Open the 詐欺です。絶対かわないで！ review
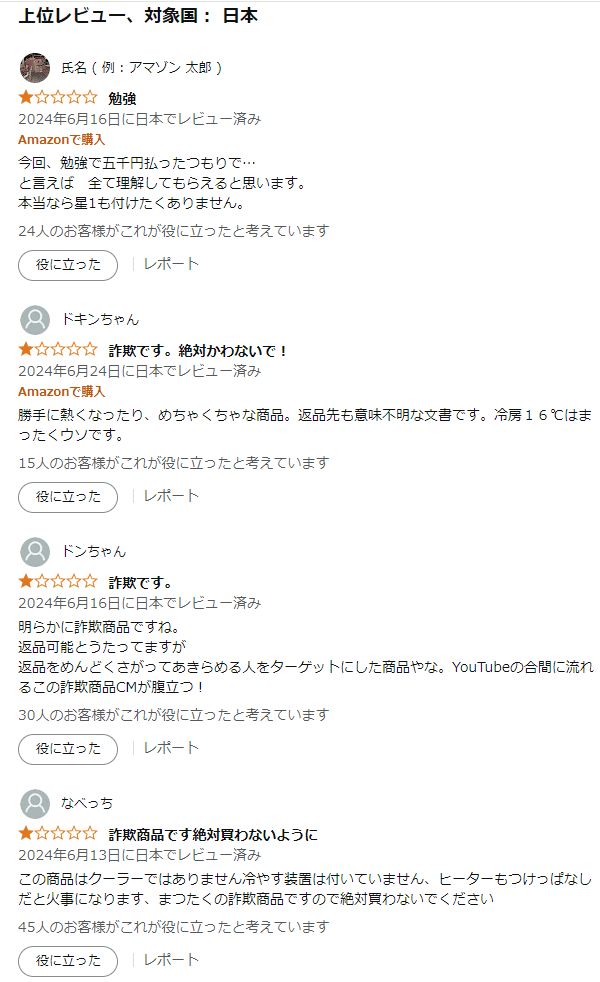This screenshot has height=982, width=600. (198, 350)
